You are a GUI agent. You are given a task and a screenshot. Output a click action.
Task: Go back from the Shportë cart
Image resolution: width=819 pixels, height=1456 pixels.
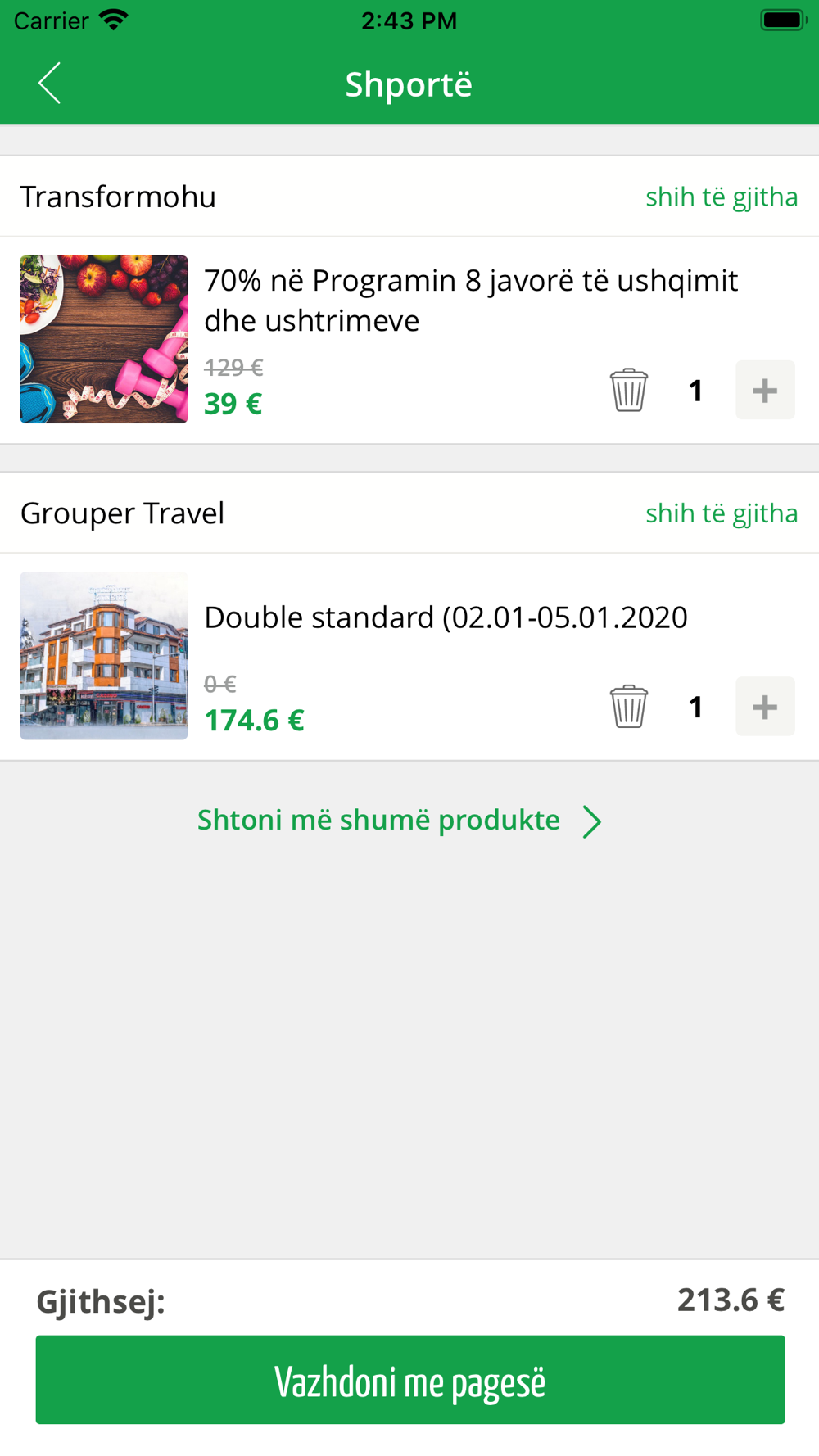[x=50, y=84]
